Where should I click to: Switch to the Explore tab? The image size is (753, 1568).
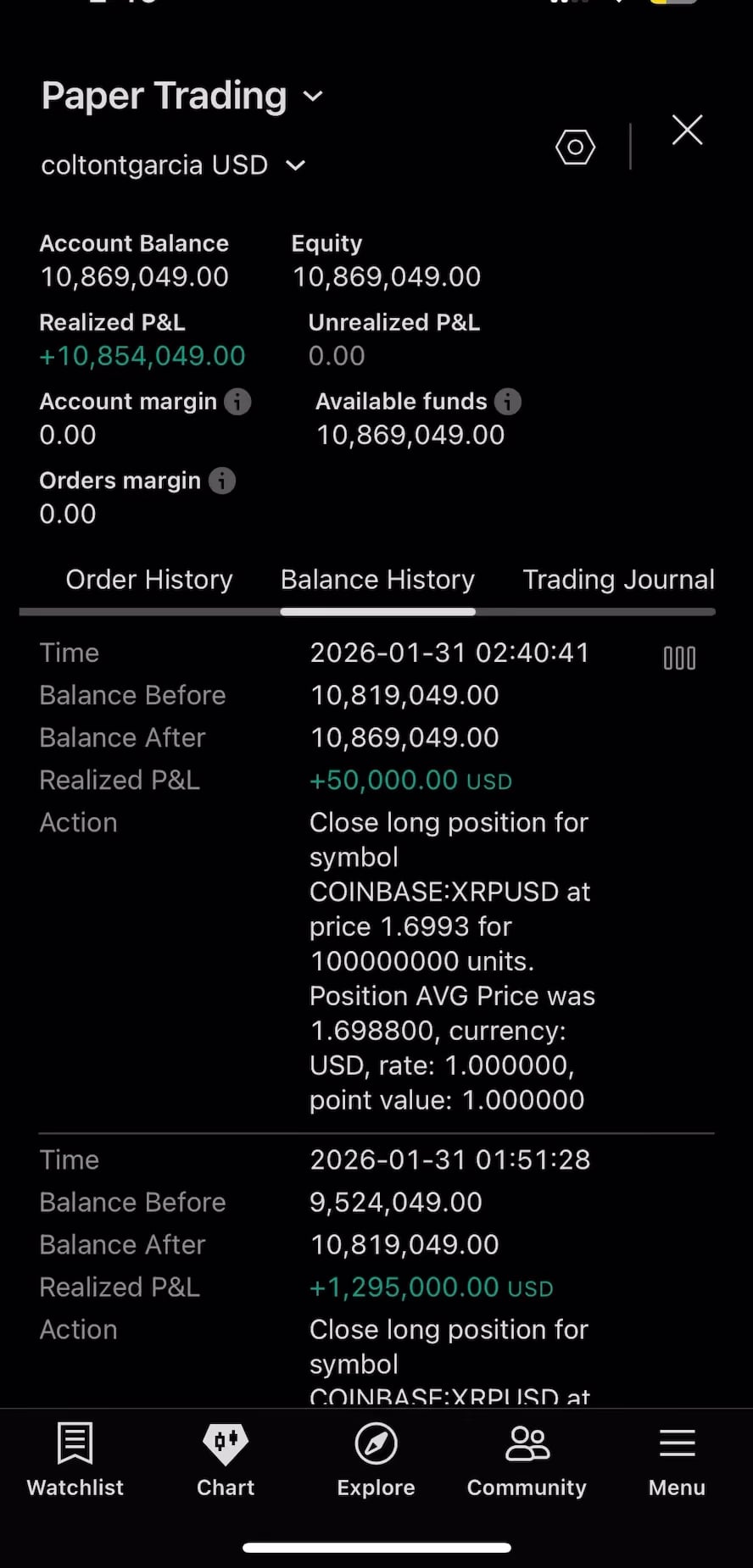(376, 1460)
